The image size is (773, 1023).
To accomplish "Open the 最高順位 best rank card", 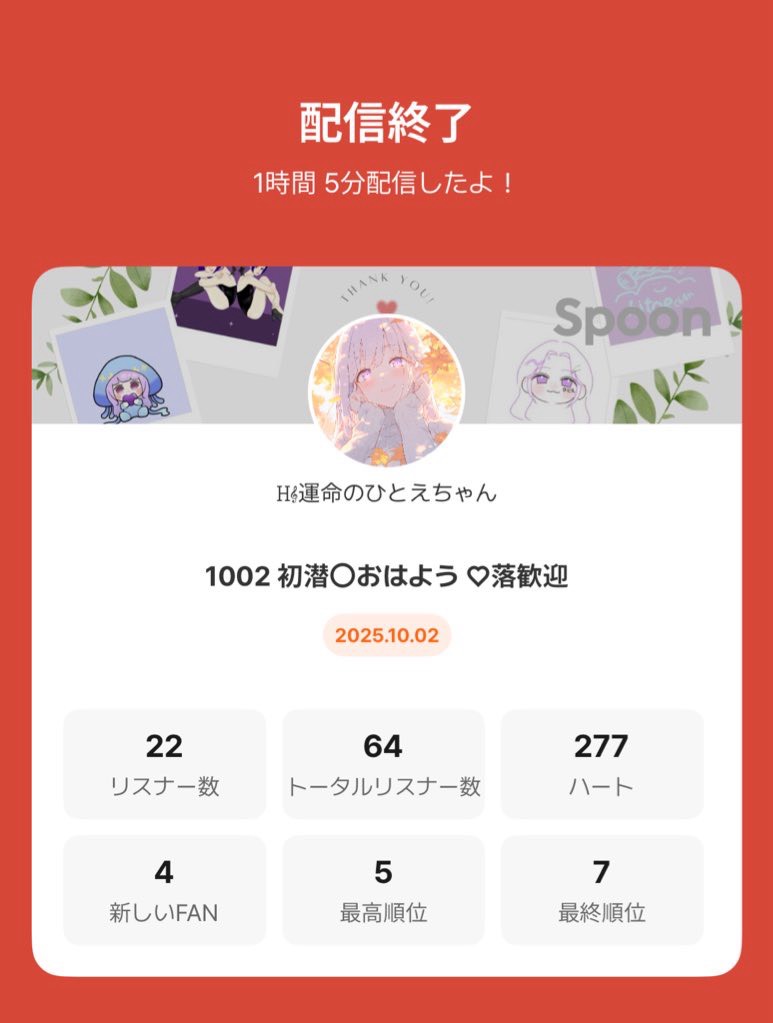I will coord(384,887).
